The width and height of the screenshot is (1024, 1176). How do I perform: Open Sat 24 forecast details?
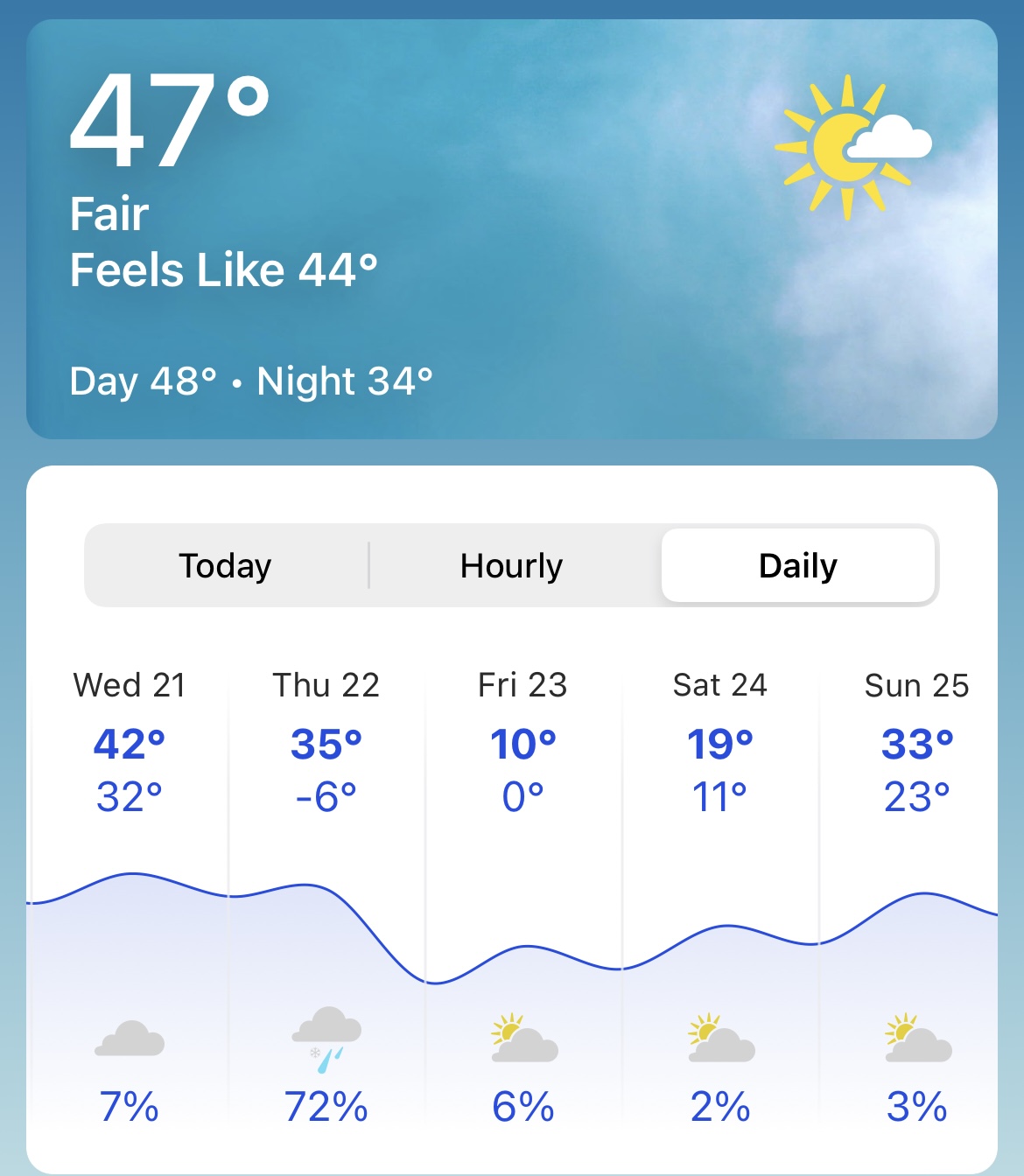(x=720, y=892)
